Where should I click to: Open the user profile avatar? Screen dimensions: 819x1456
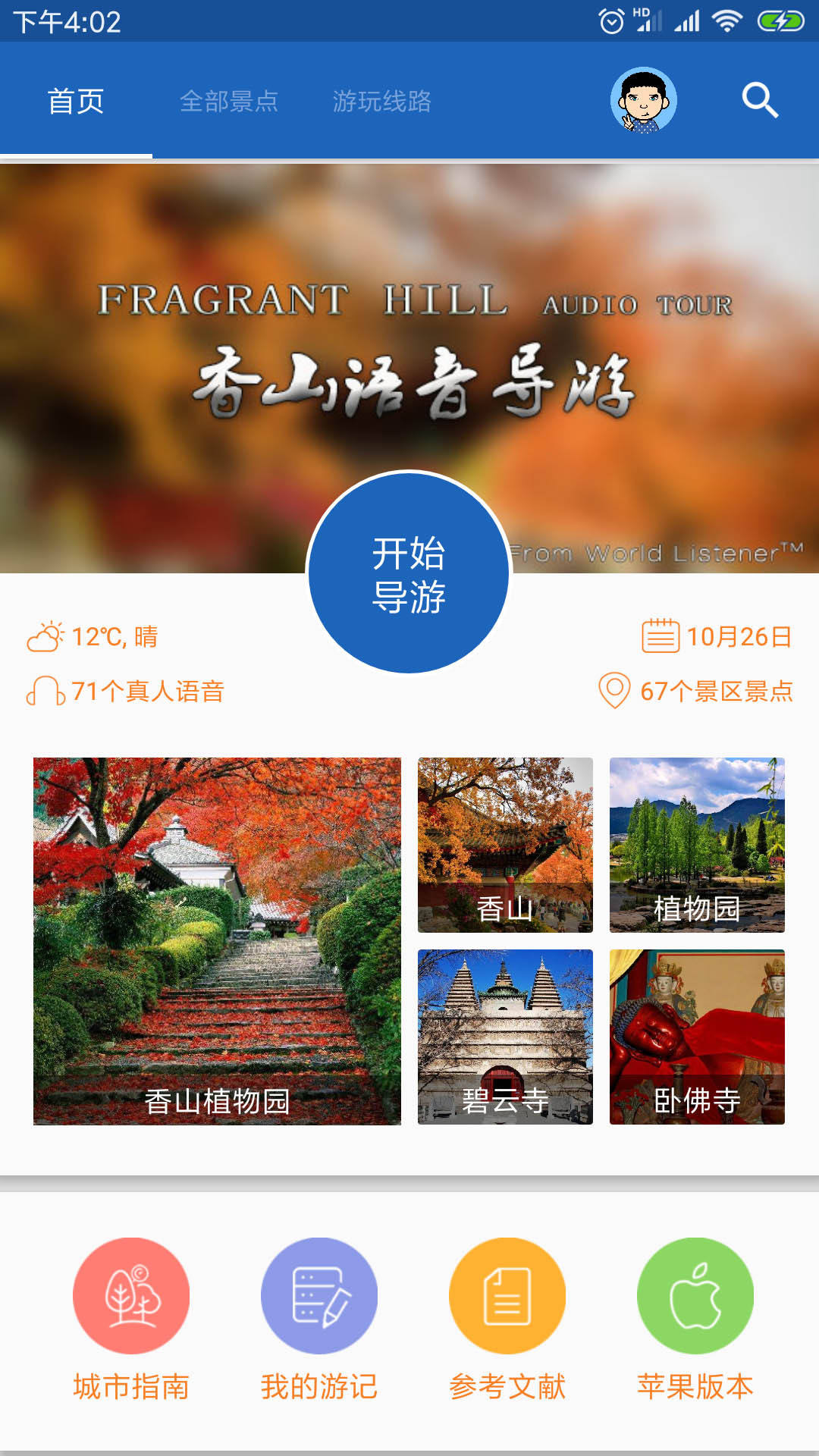643,100
